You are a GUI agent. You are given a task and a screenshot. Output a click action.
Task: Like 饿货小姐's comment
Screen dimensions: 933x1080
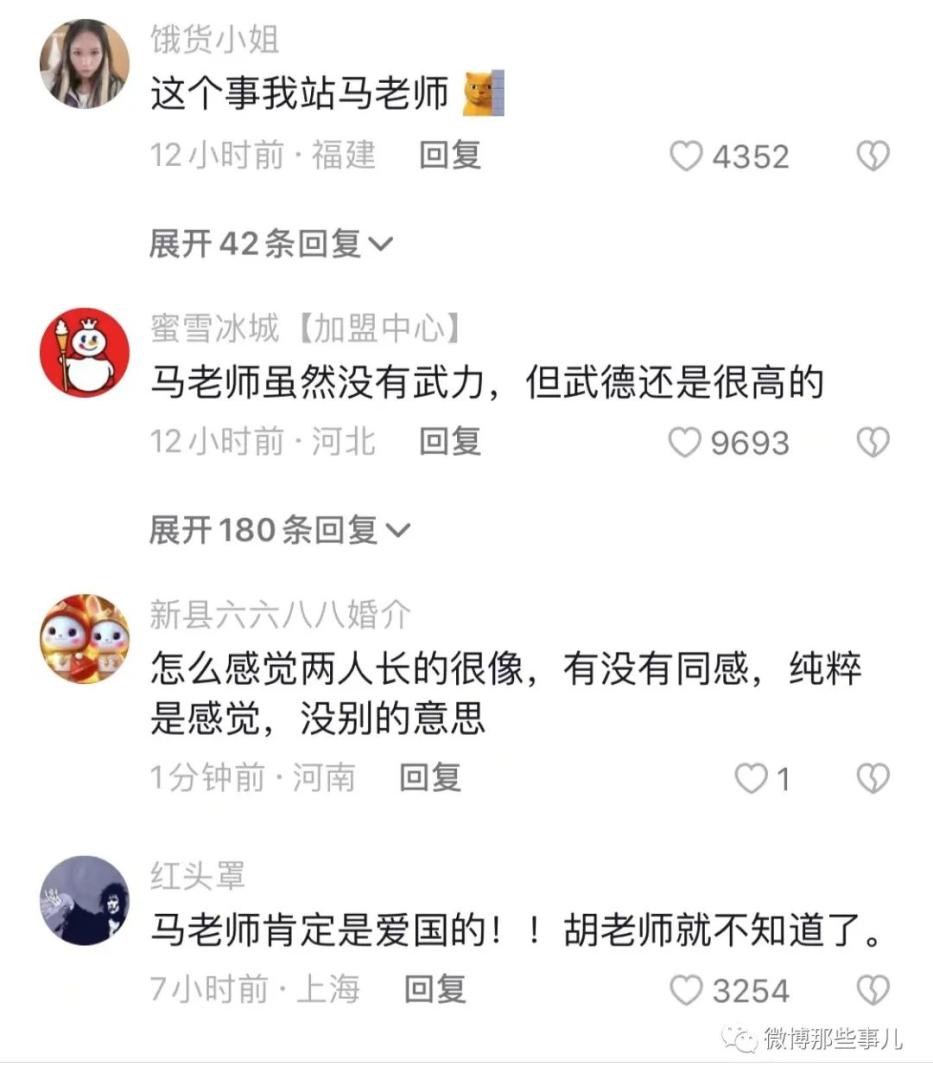pyautogui.click(x=686, y=156)
